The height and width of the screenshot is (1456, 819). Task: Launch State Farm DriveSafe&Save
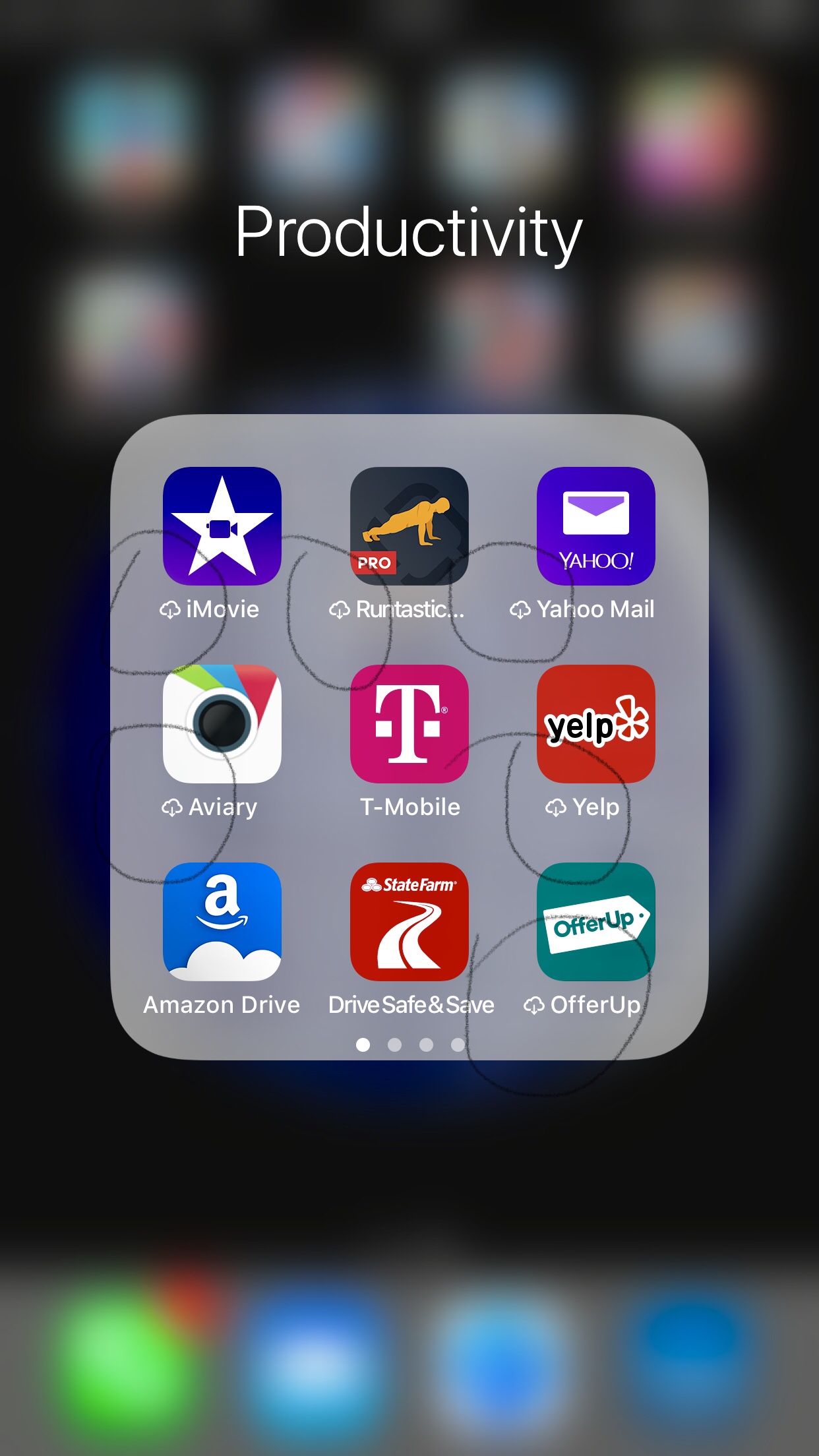click(409, 922)
